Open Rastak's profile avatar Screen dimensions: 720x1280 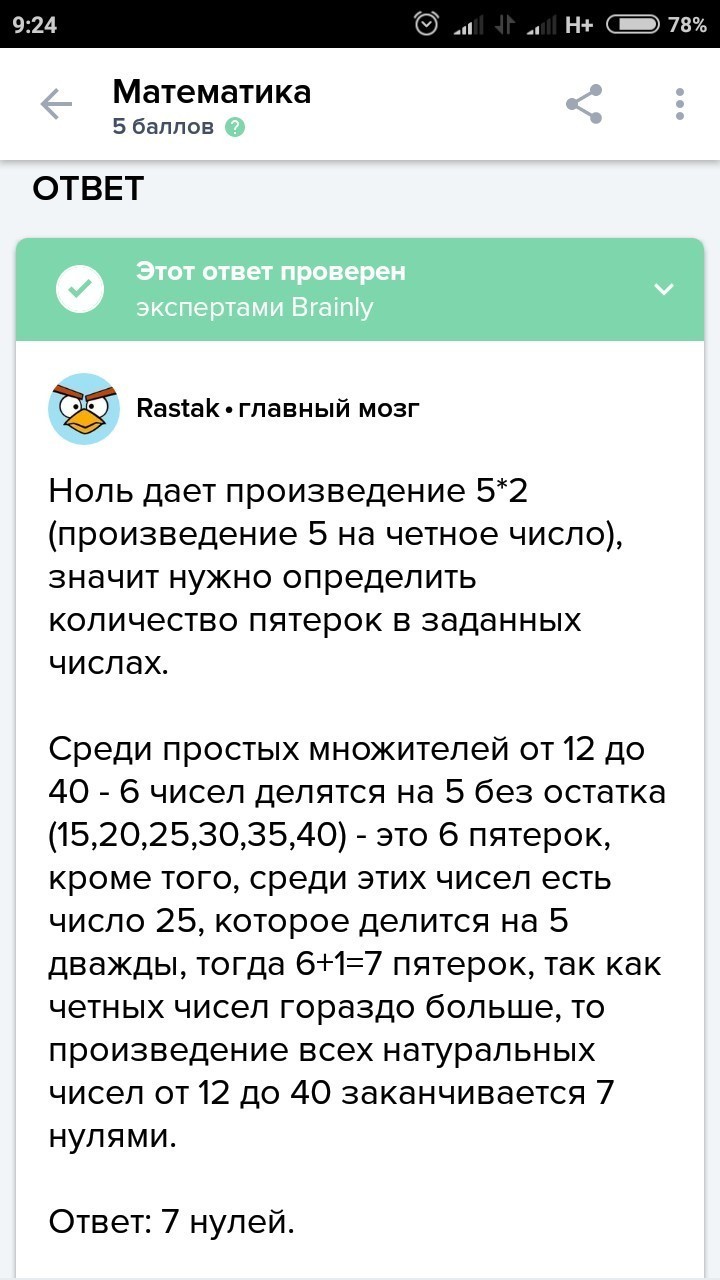coord(84,408)
